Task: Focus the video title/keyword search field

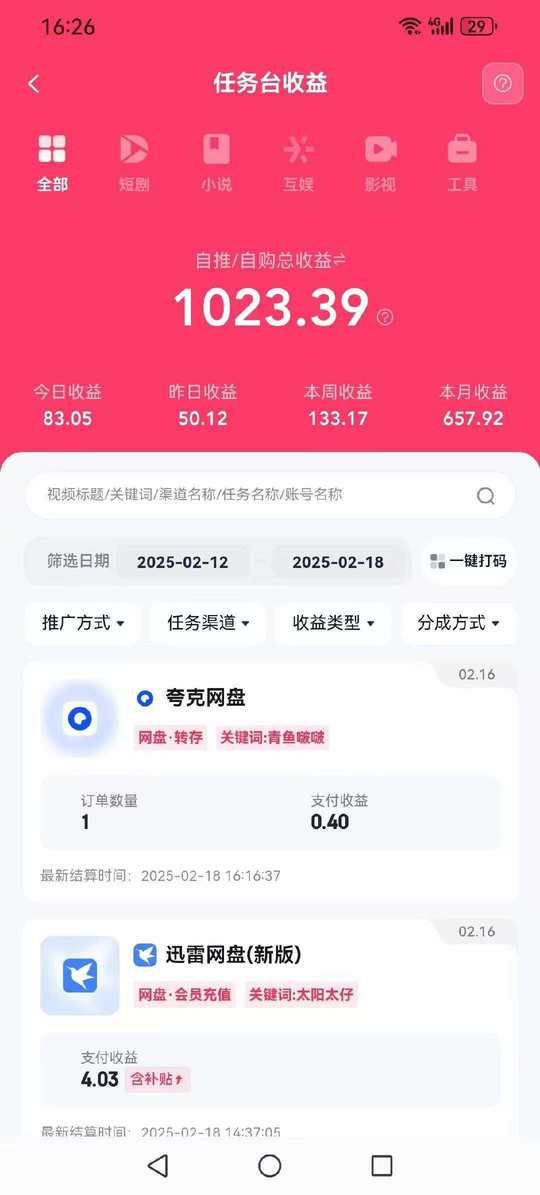Action: (270, 495)
